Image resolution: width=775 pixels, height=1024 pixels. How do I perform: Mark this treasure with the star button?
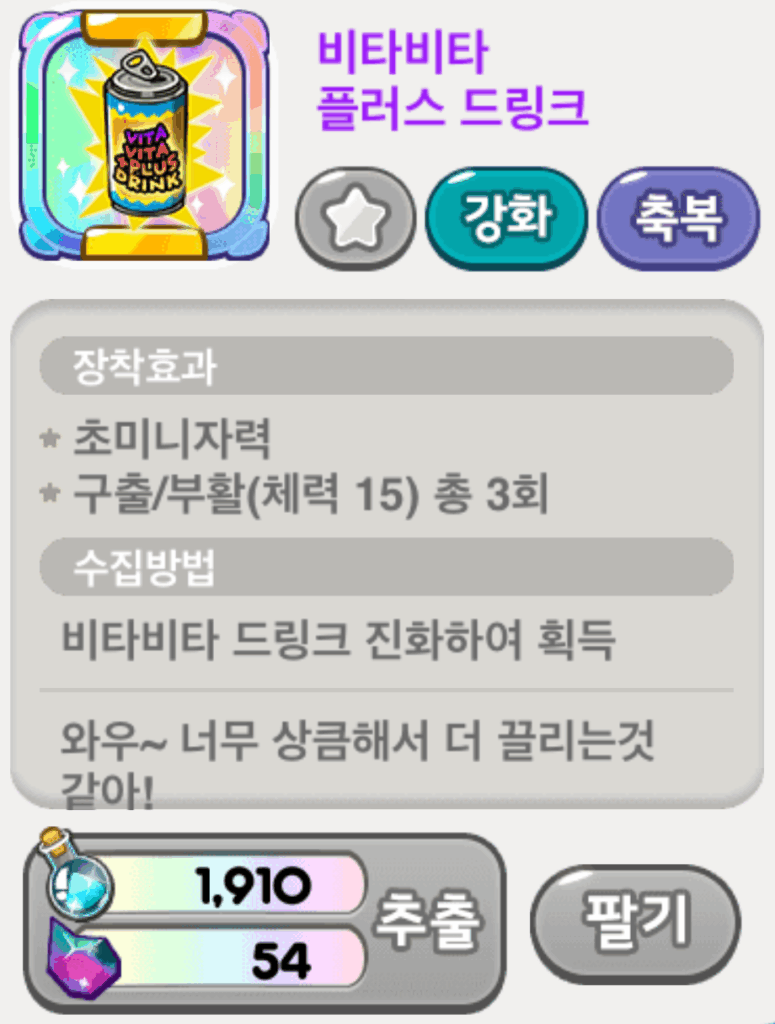[x=355, y=217]
